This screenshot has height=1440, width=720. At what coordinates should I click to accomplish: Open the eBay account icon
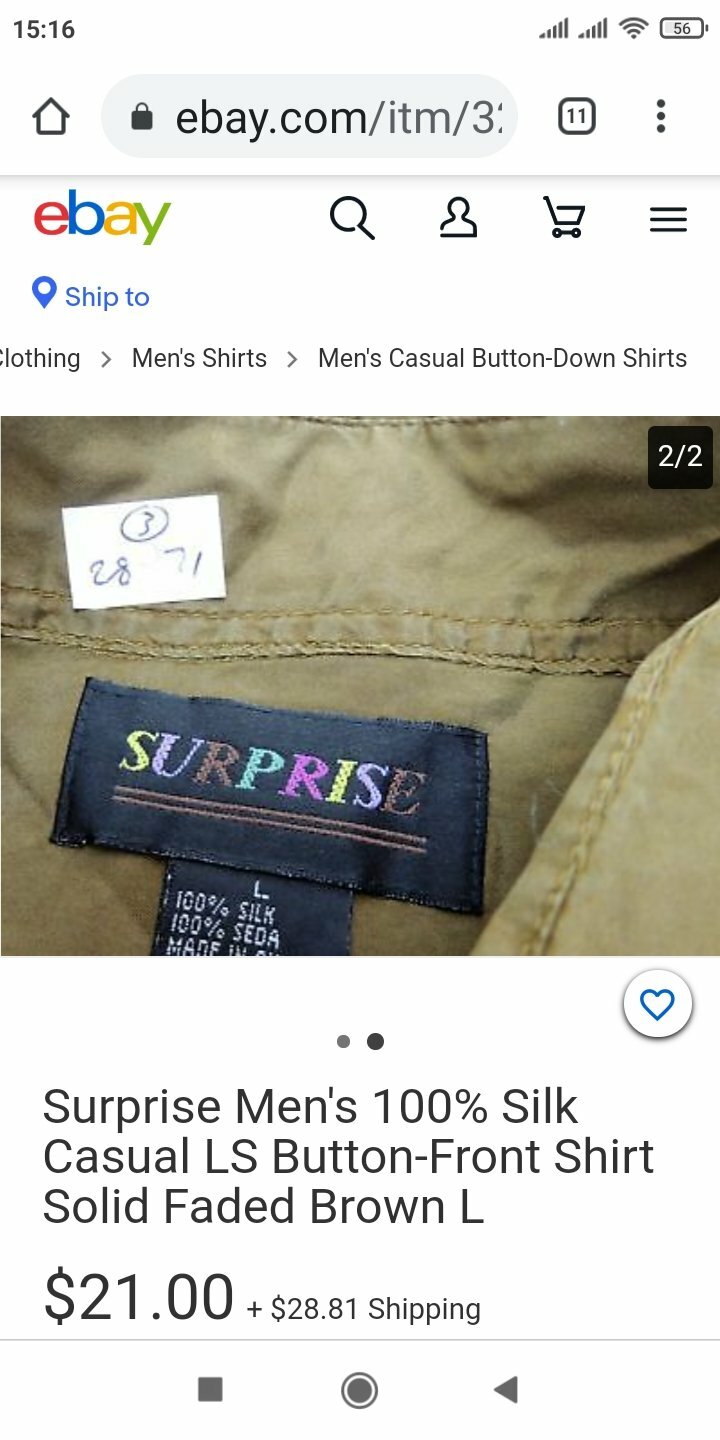[458, 218]
